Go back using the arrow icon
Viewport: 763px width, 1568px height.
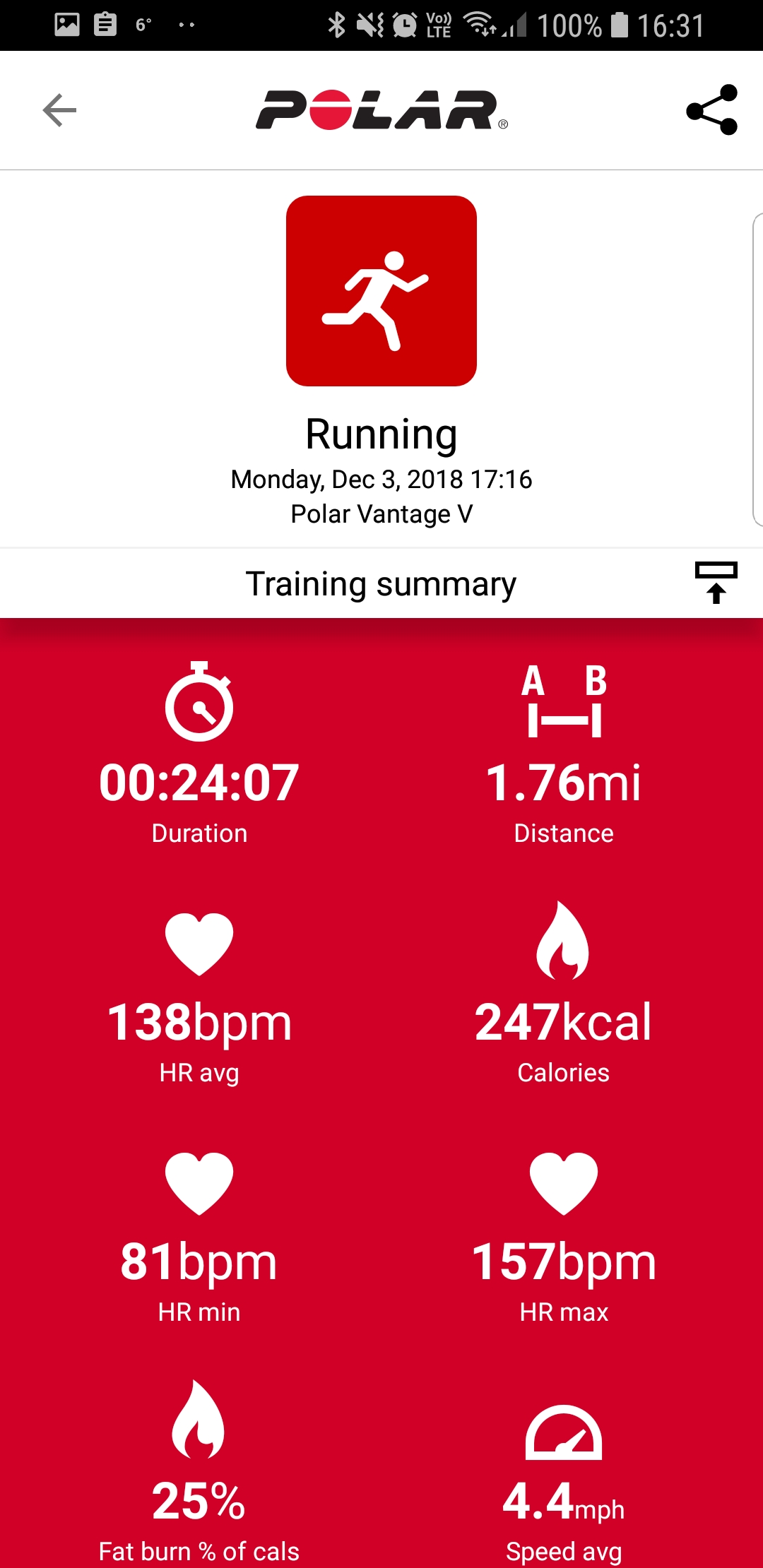tap(59, 110)
